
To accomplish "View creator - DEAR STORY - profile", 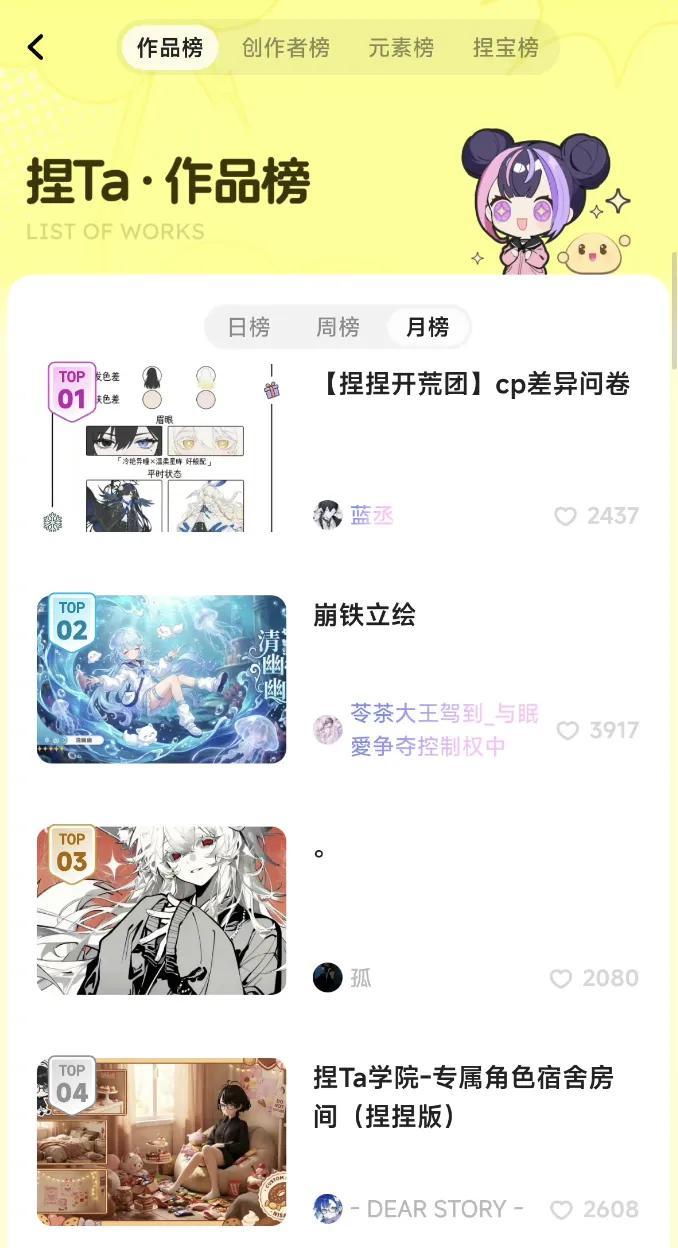I will tap(436, 1209).
